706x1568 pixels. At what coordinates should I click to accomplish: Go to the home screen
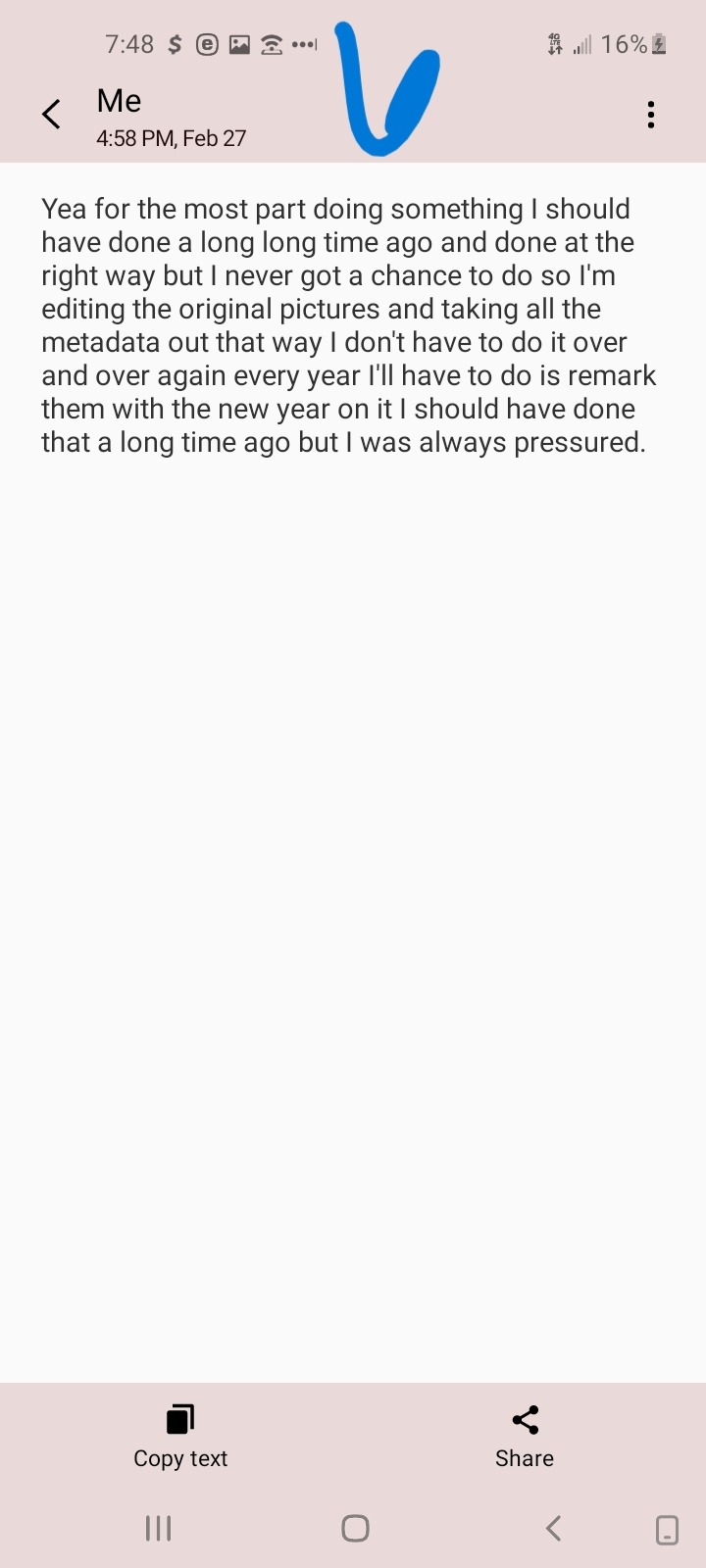[x=355, y=1528]
